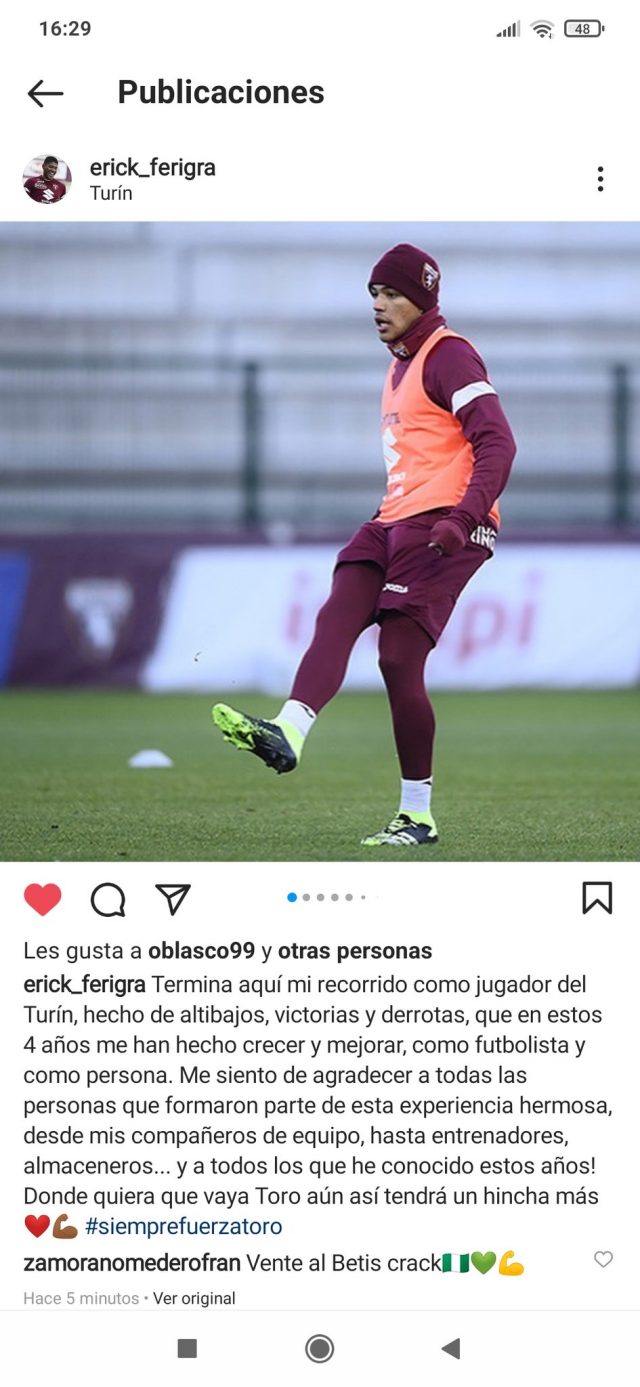The width and height of the screenshot is (640, 1387).
Task: Open erick_ferigra's profile picture
Action: [x=47, y=180]
